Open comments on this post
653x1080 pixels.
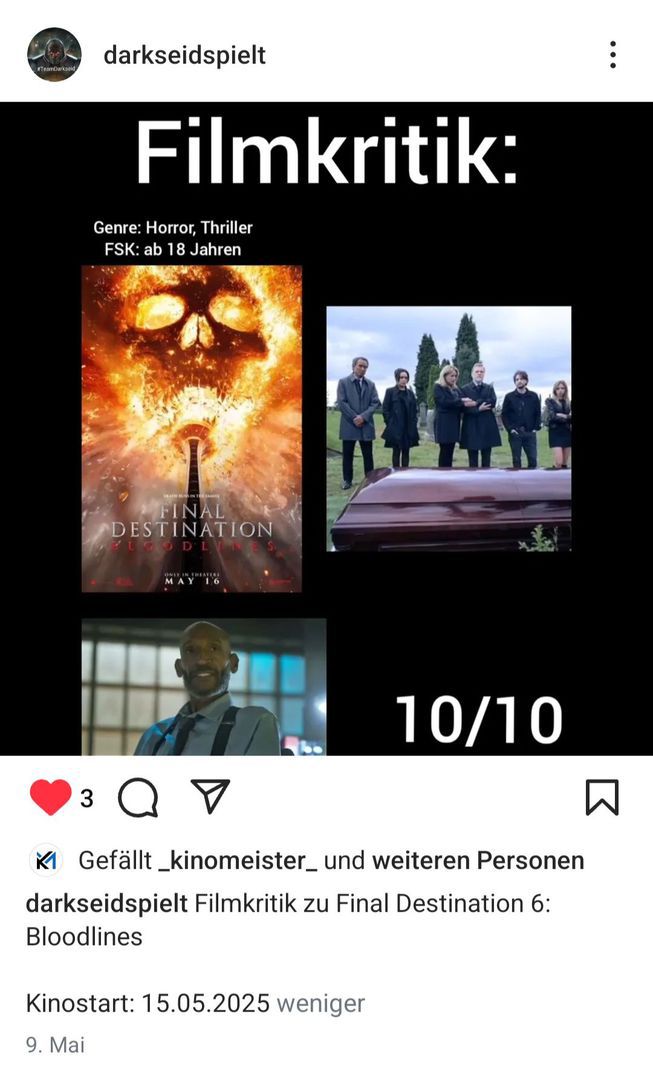click(x=138, y=798)
